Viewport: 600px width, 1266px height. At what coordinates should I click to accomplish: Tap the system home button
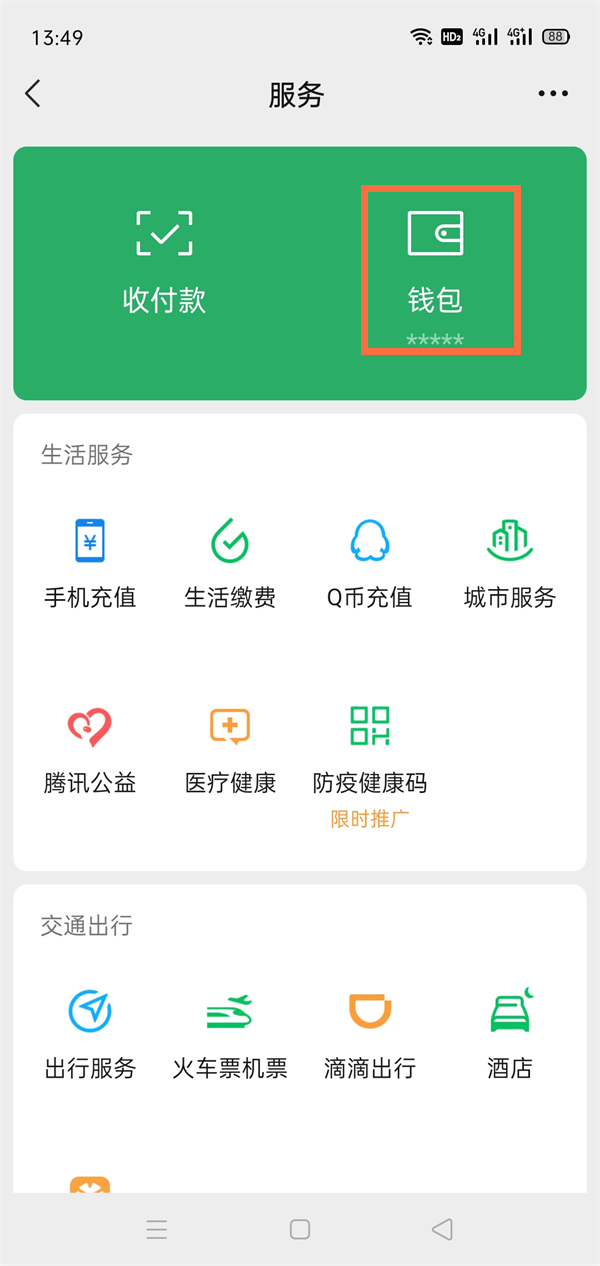coord(300,1229)
